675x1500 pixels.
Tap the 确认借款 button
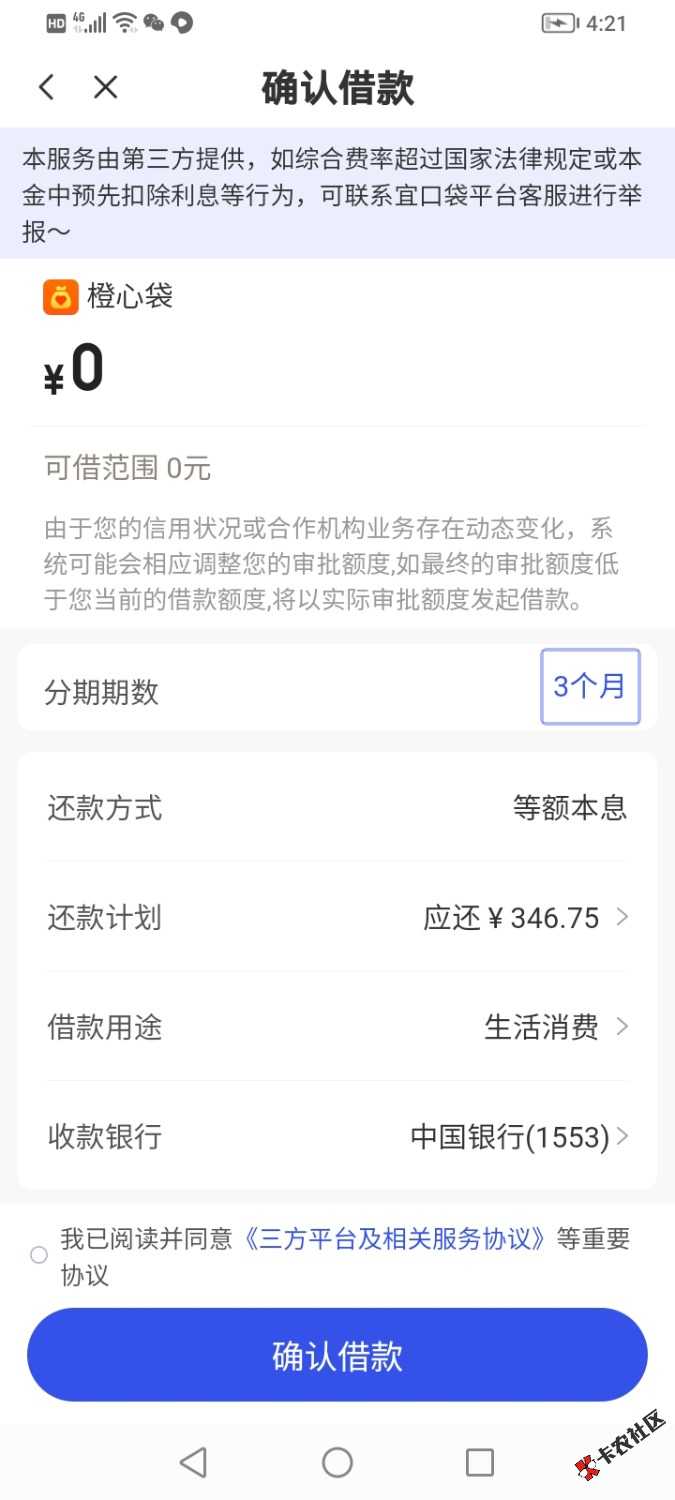point(337,1356)
